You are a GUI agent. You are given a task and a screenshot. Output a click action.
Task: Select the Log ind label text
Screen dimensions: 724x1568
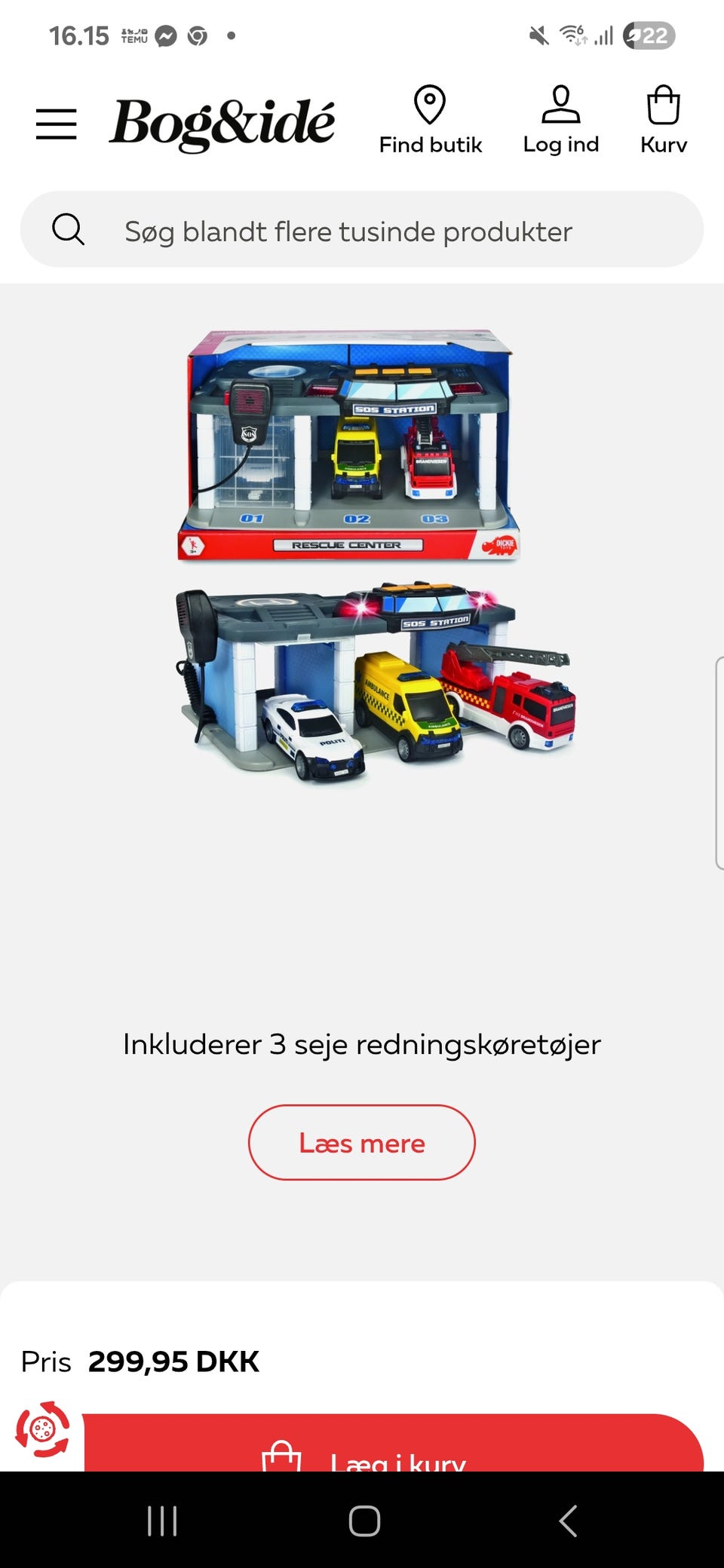click(561, 145)
